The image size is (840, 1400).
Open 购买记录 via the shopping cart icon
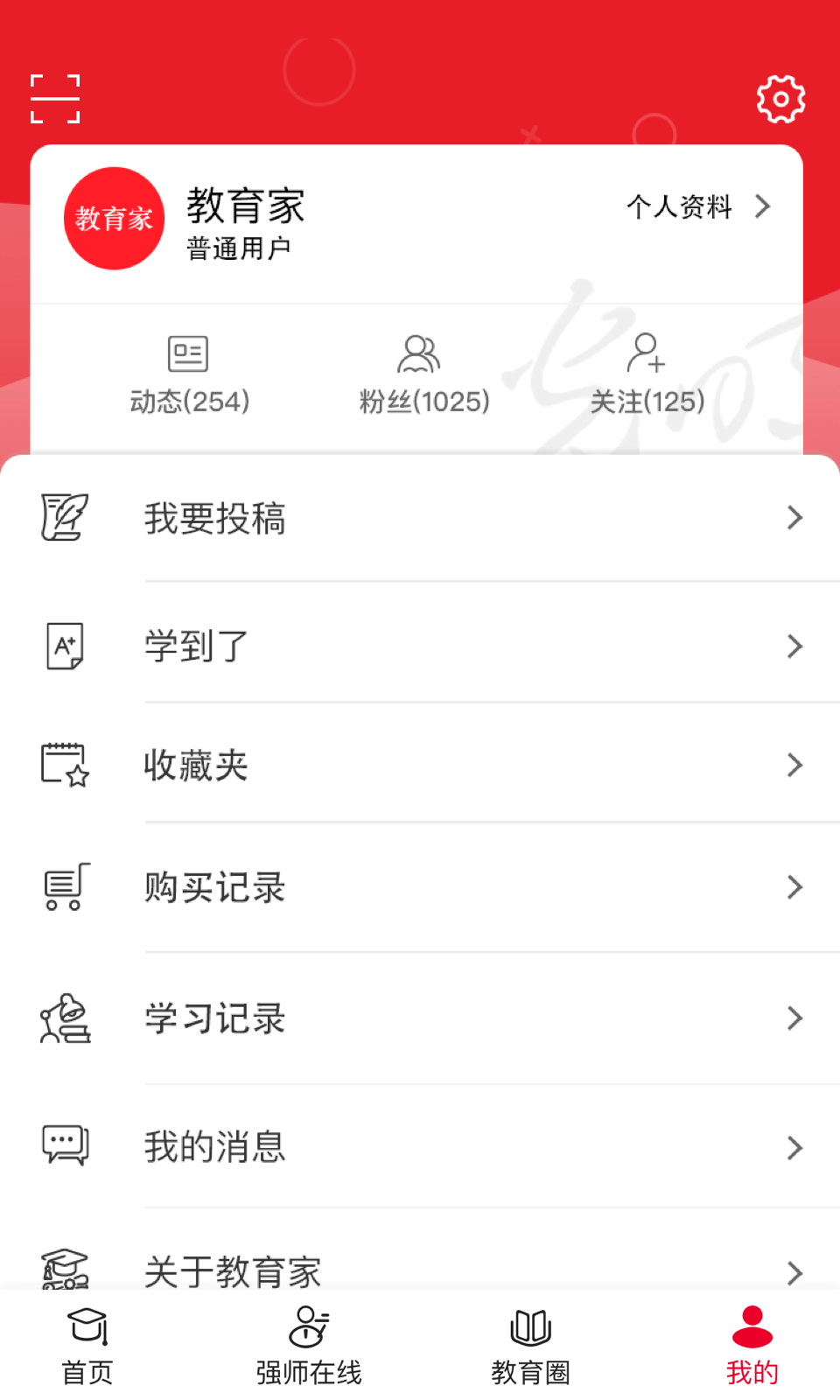(64, 886)
